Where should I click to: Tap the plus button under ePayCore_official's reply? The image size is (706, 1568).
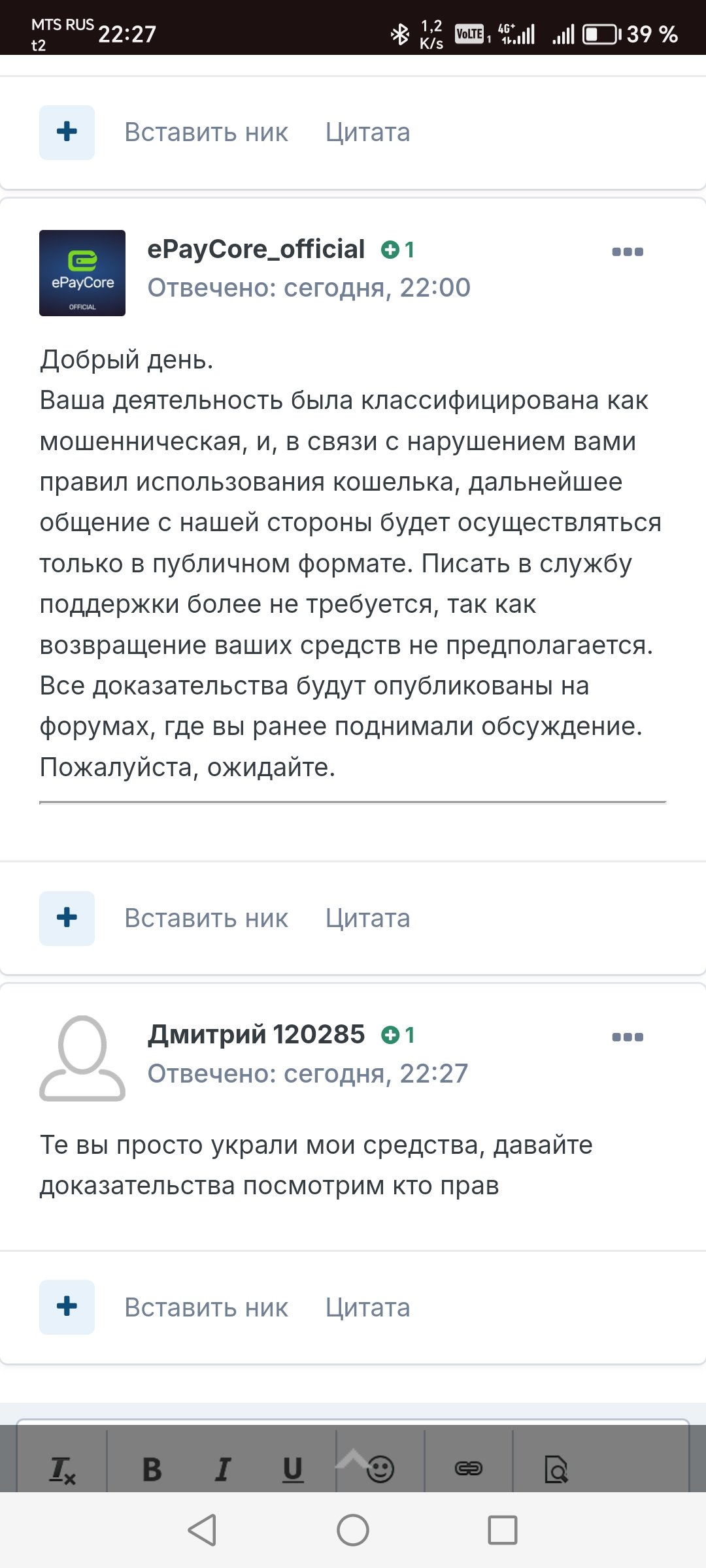(x=67, y=918)
